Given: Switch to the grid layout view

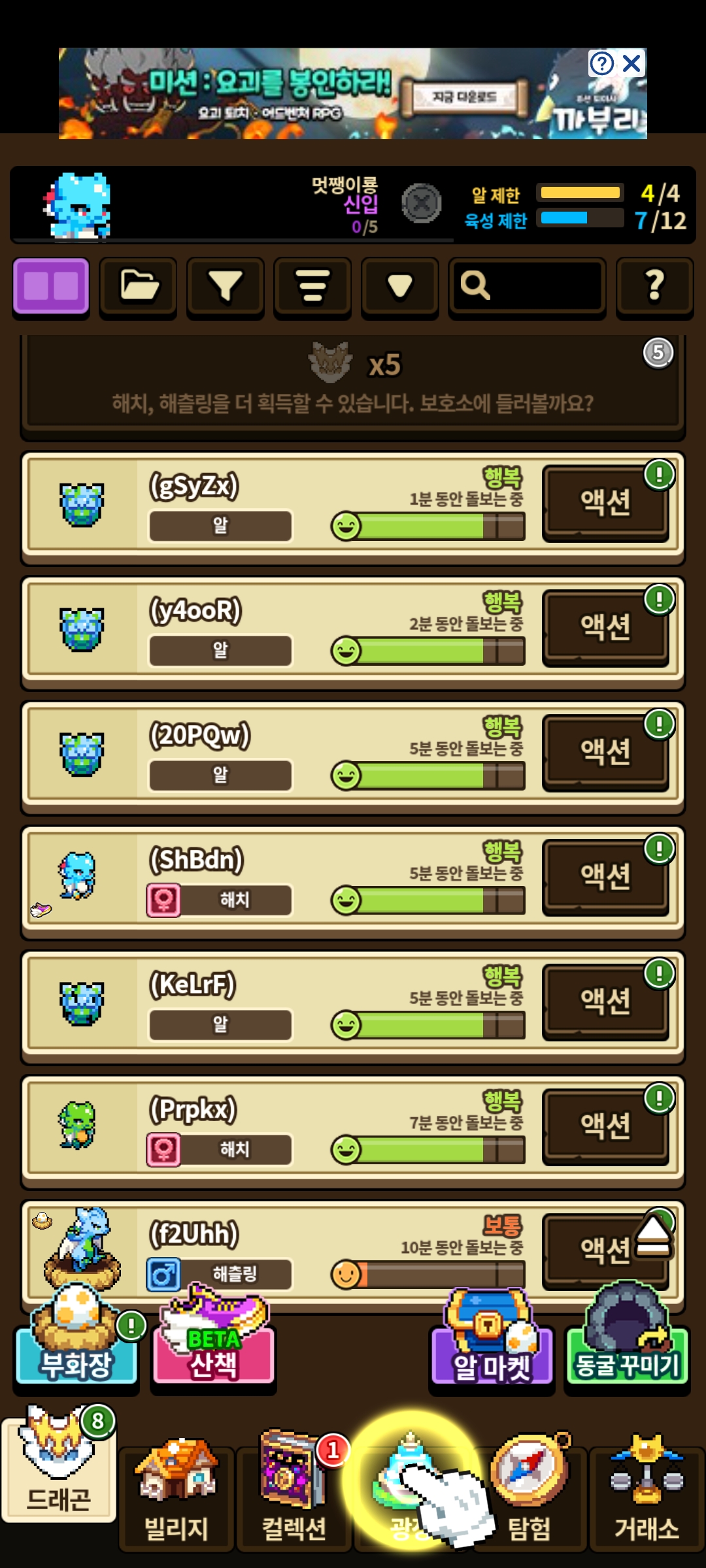Looking at the screenshot, I should 51,286.
